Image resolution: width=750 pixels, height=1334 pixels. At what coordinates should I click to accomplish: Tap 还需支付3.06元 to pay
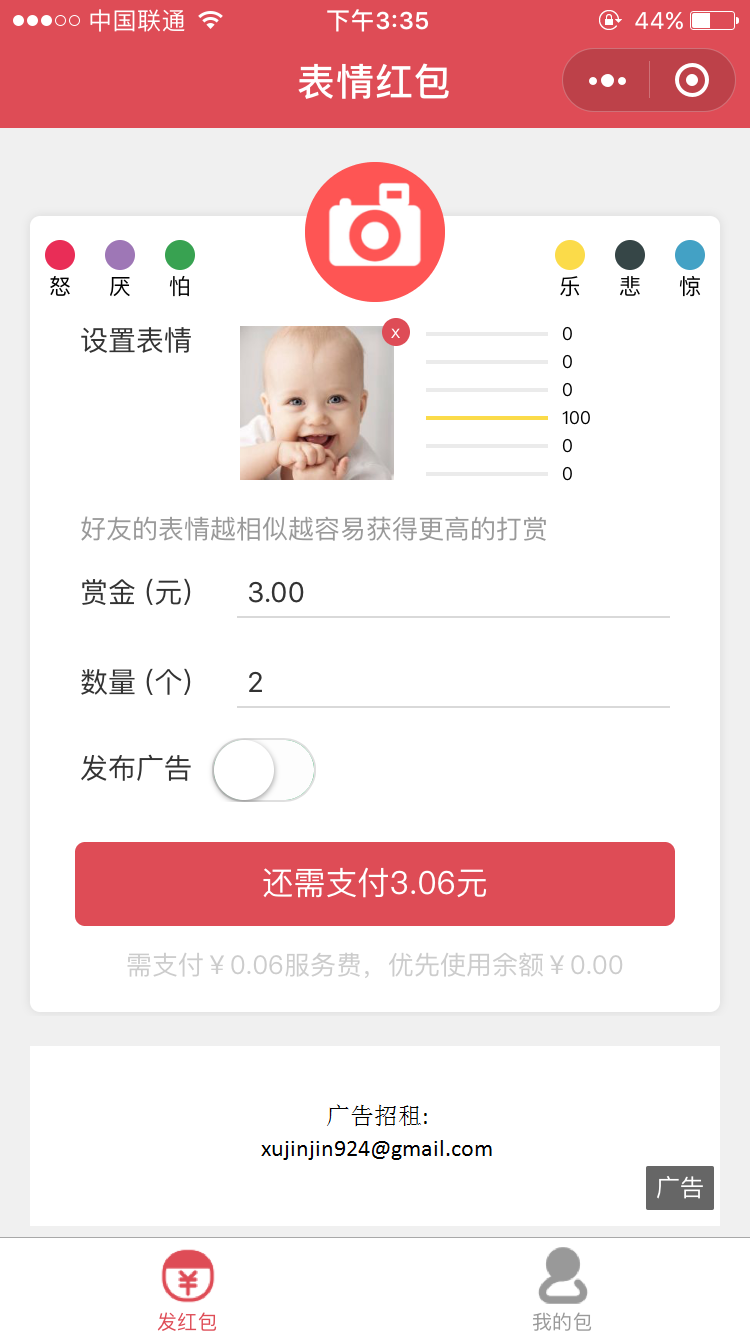coord(375,884)
